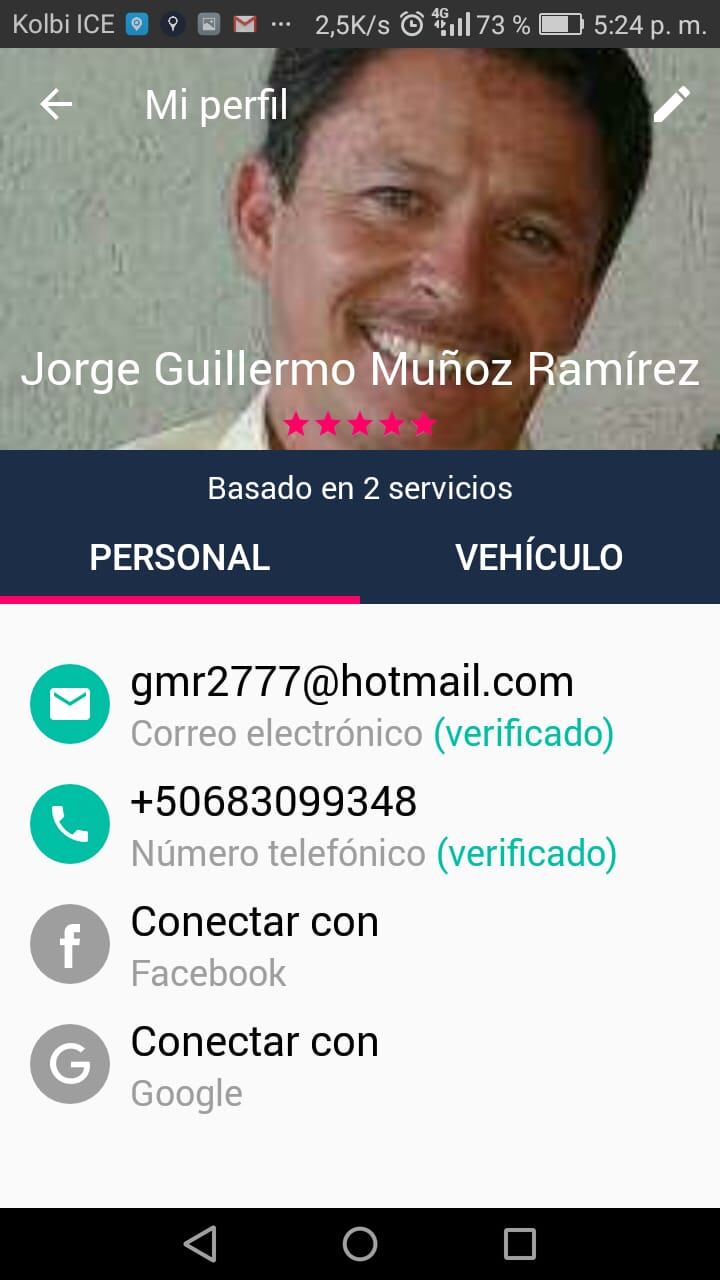This screenshot has height=1280, width=720.
Task: Edit profile with the pencil icon
Action: (x=671, y=104)
